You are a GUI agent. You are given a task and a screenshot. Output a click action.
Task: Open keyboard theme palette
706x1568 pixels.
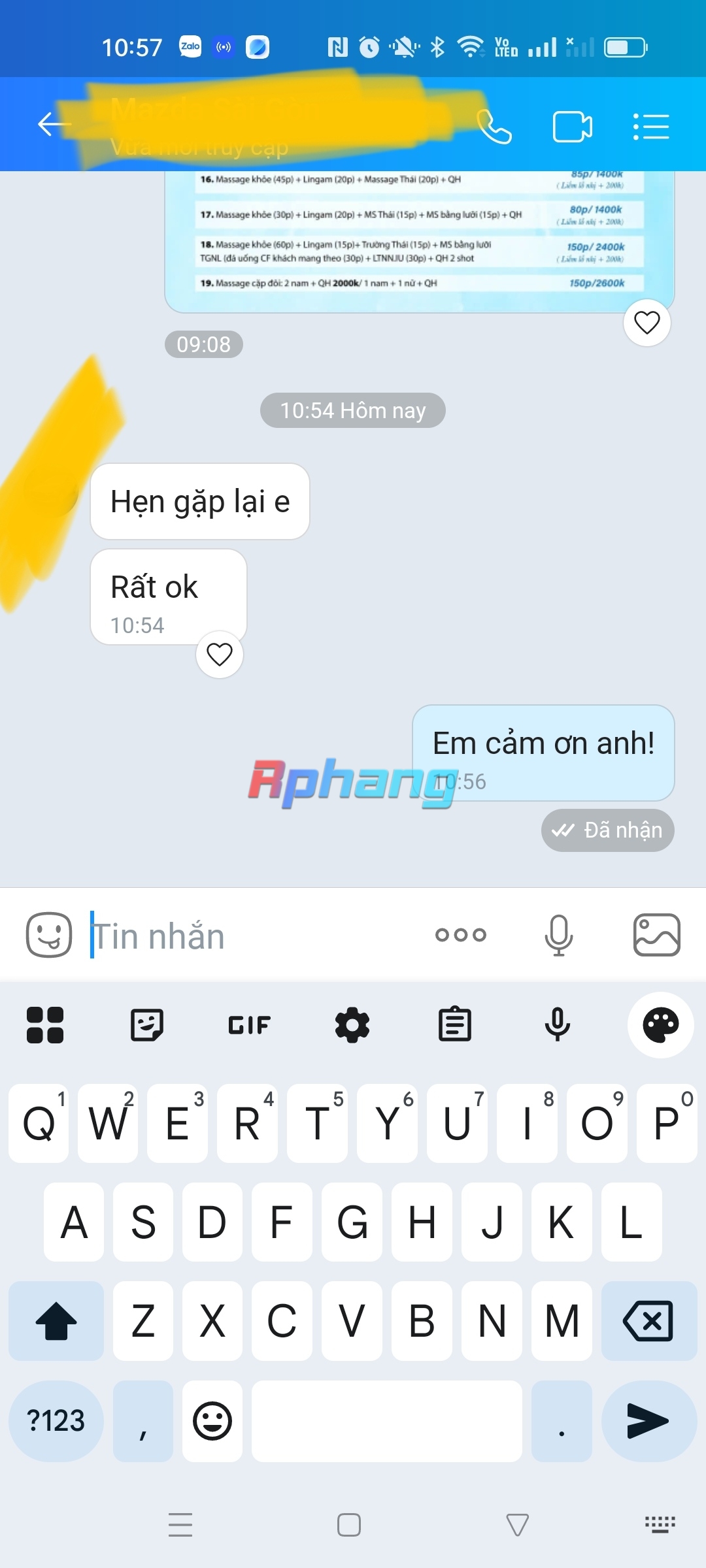(661, 1024)
